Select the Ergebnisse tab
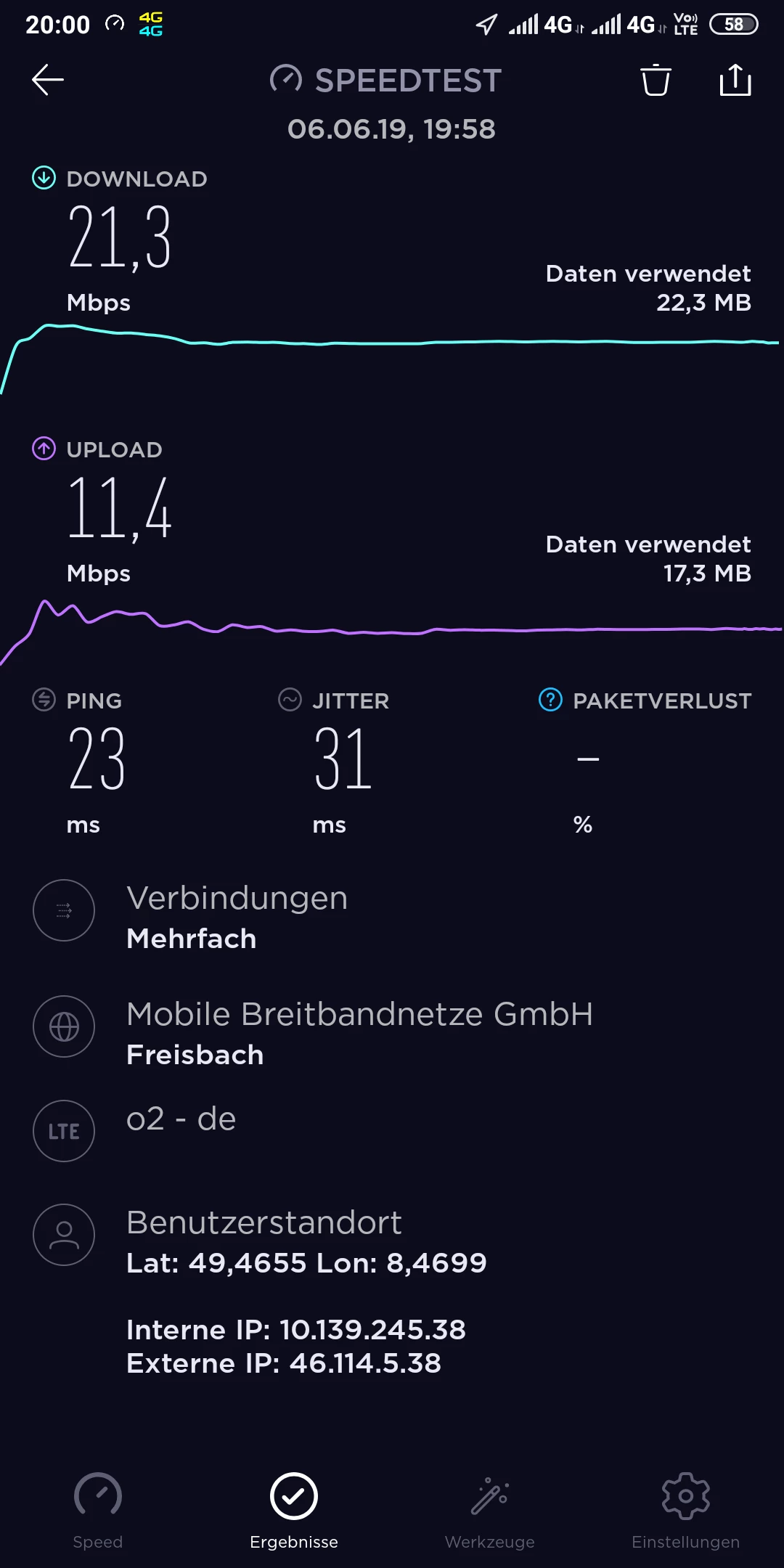 click(x=294, y=1510)
